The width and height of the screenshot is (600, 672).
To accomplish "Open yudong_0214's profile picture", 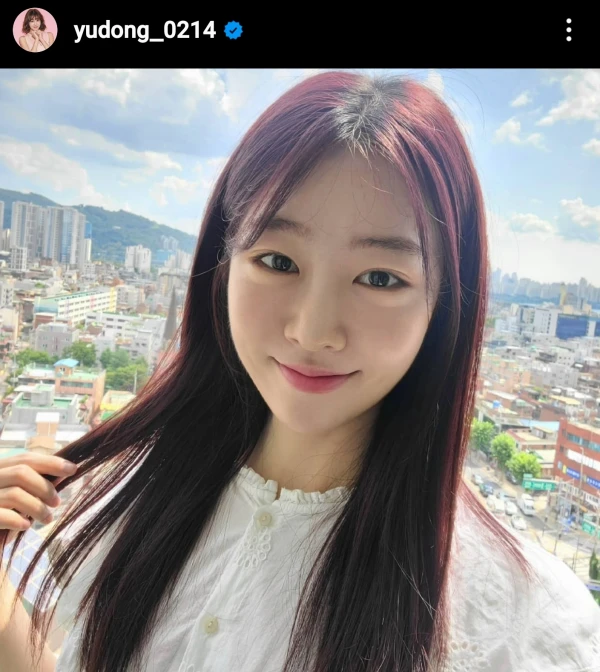I will pyautogui.click(x=35, y=30).
